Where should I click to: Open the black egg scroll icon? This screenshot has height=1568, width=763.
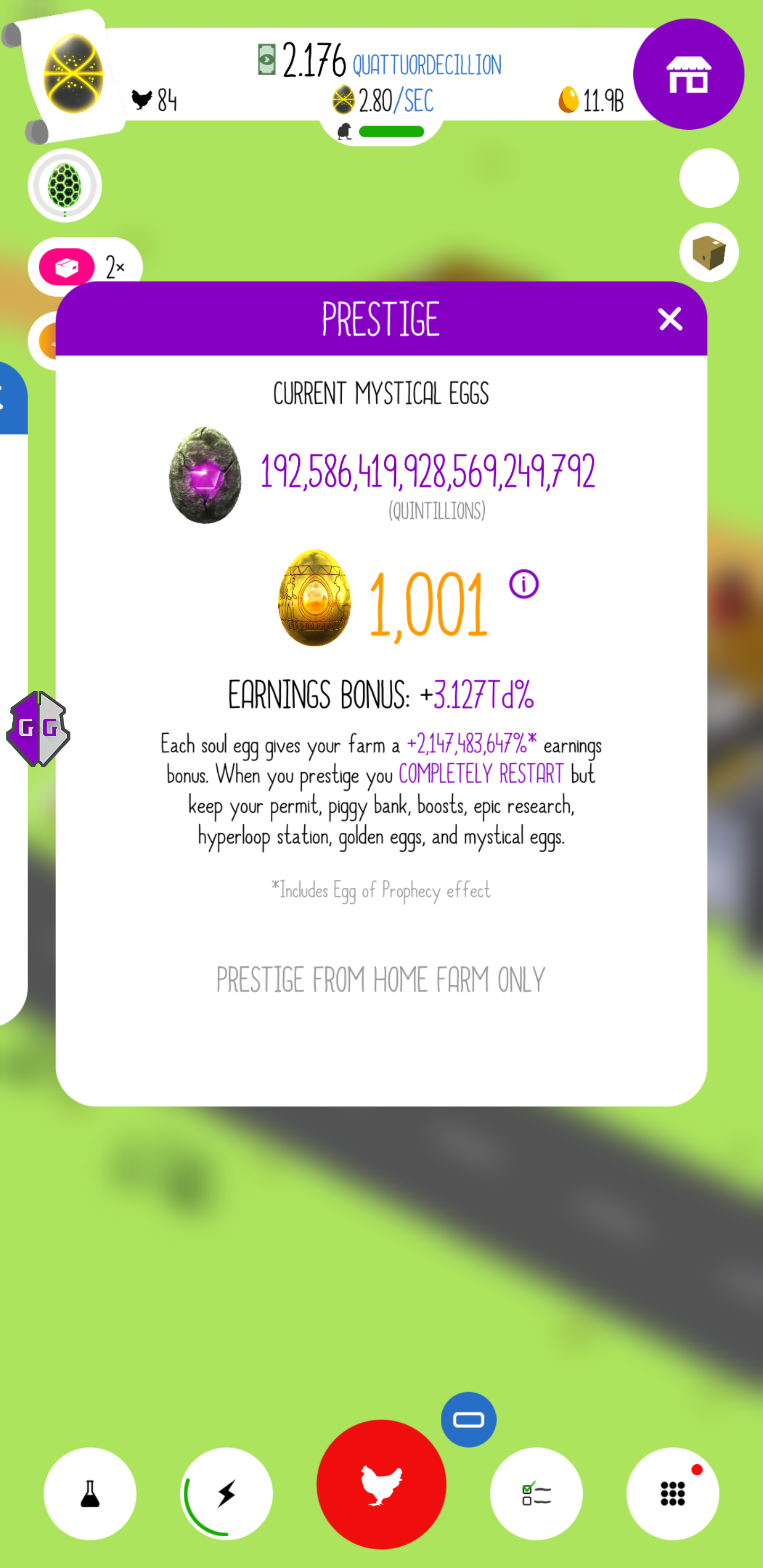tap(72, 74)
